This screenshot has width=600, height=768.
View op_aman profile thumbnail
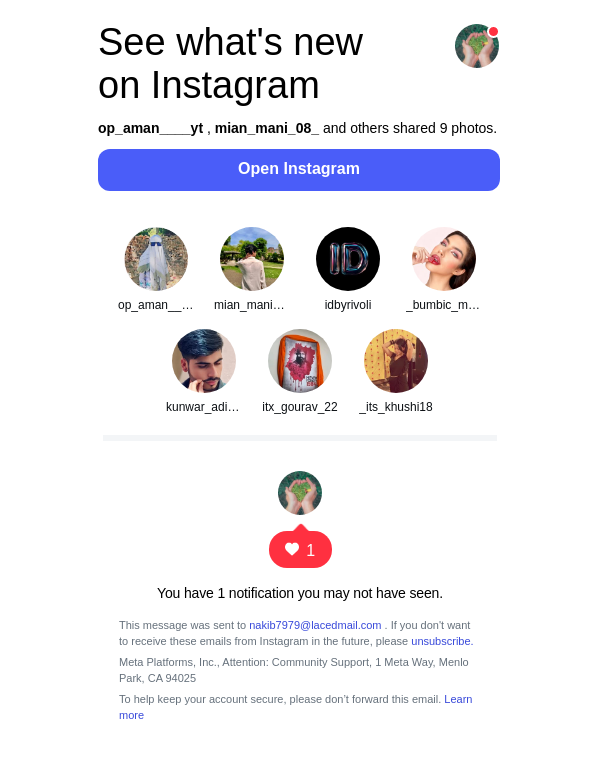coord(156,259)
